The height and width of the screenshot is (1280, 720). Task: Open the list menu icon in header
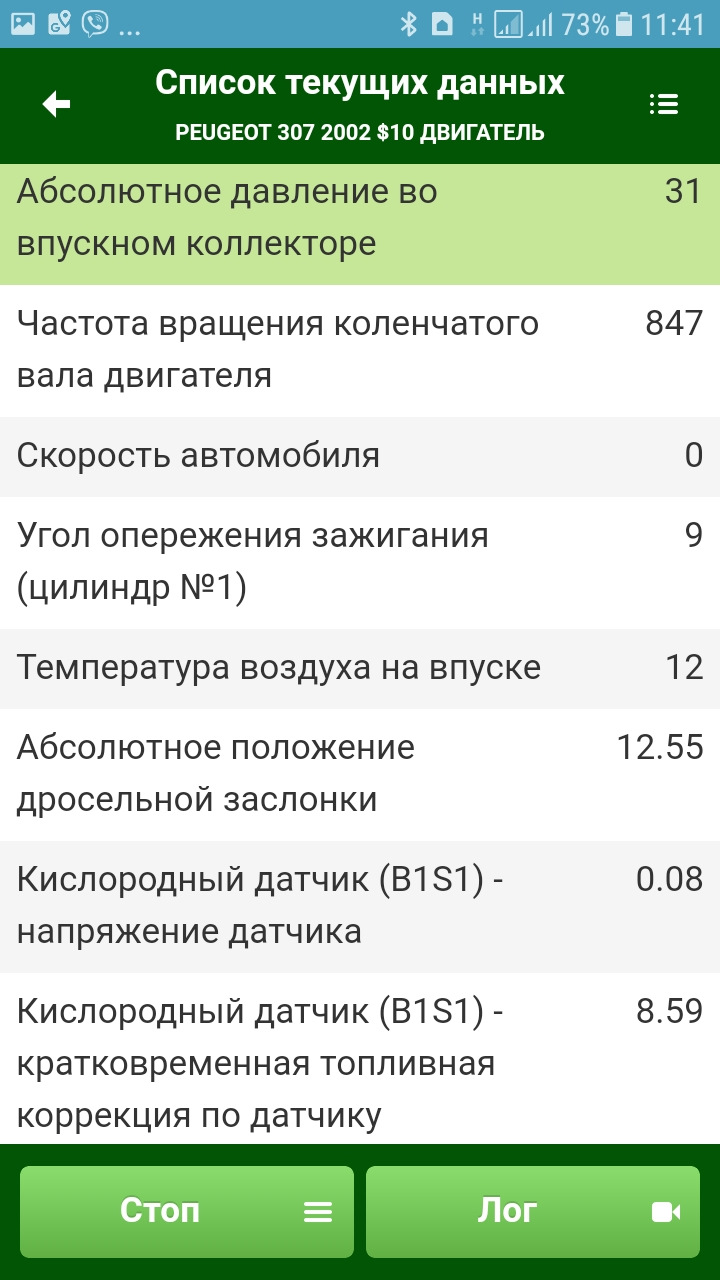(x=663, y=104)
